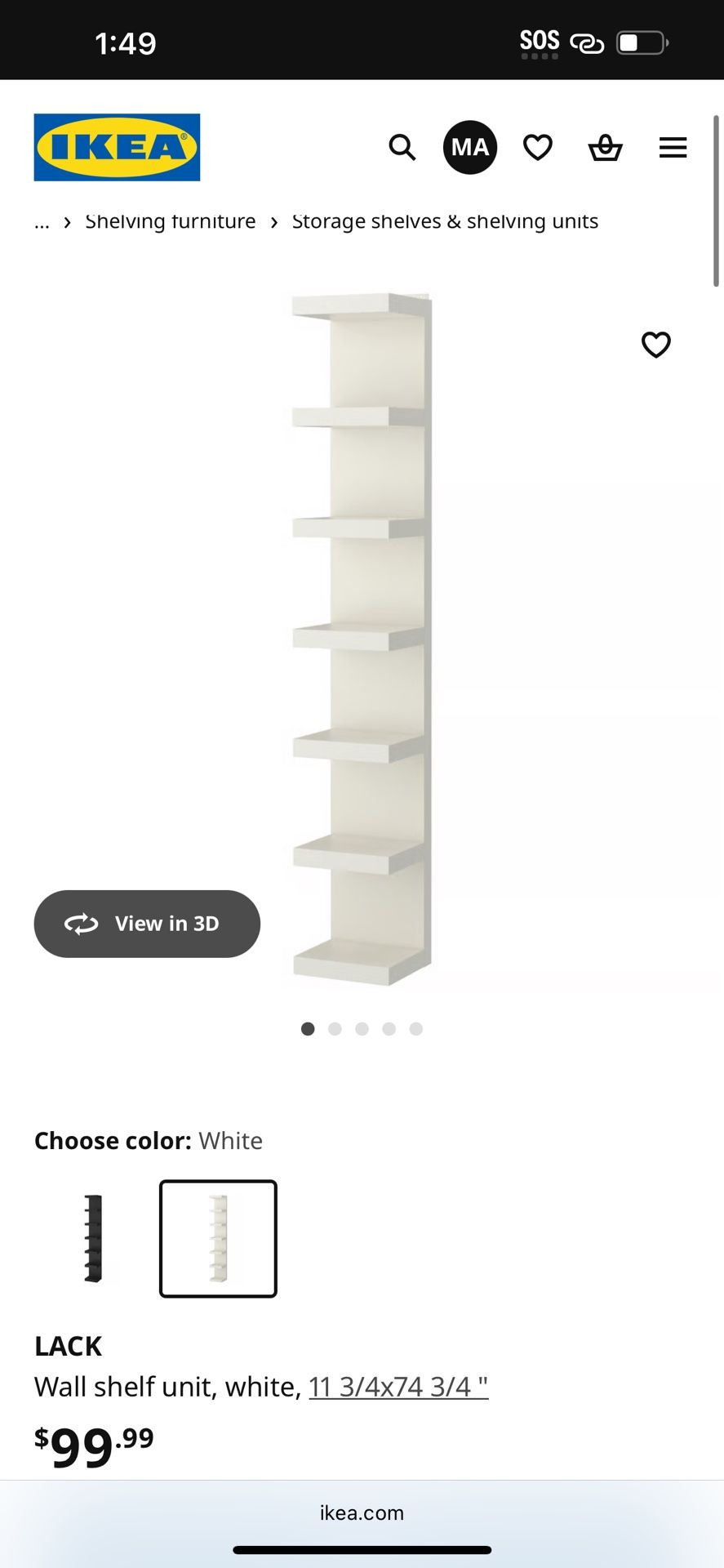Open the shopping basket

tap(605, 148)
